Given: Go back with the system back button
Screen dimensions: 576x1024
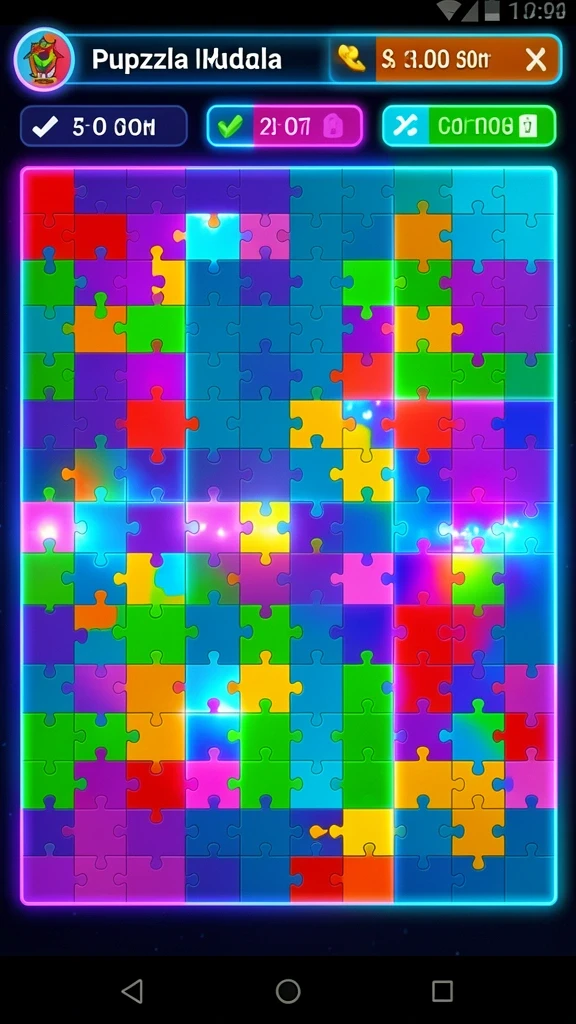Looking at the screenshot, I should click(x=133, y=991).
